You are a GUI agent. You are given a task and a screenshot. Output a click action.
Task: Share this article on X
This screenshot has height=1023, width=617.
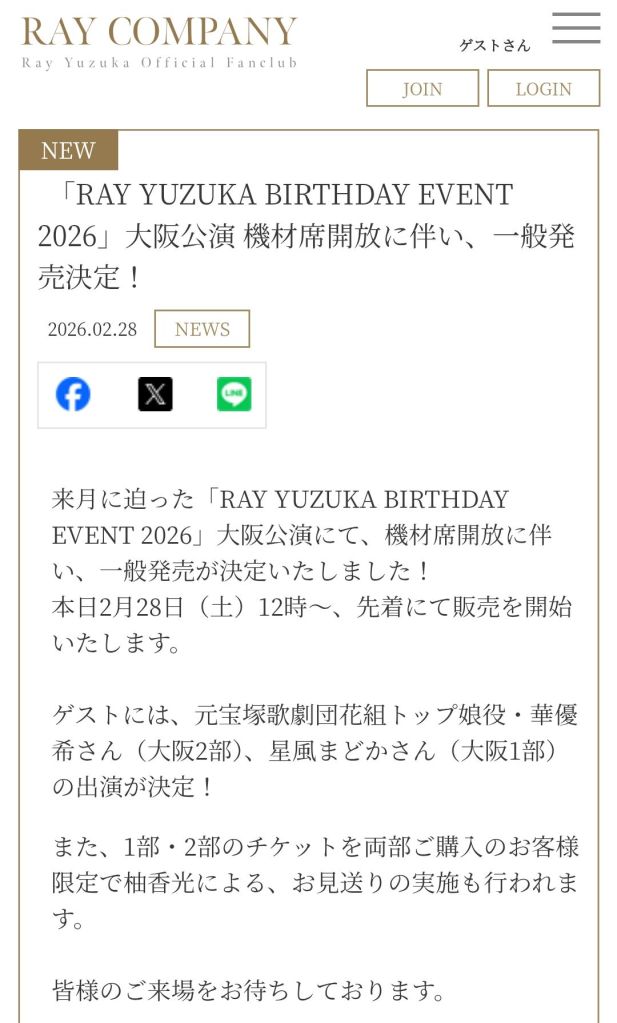tap(155, 394)
